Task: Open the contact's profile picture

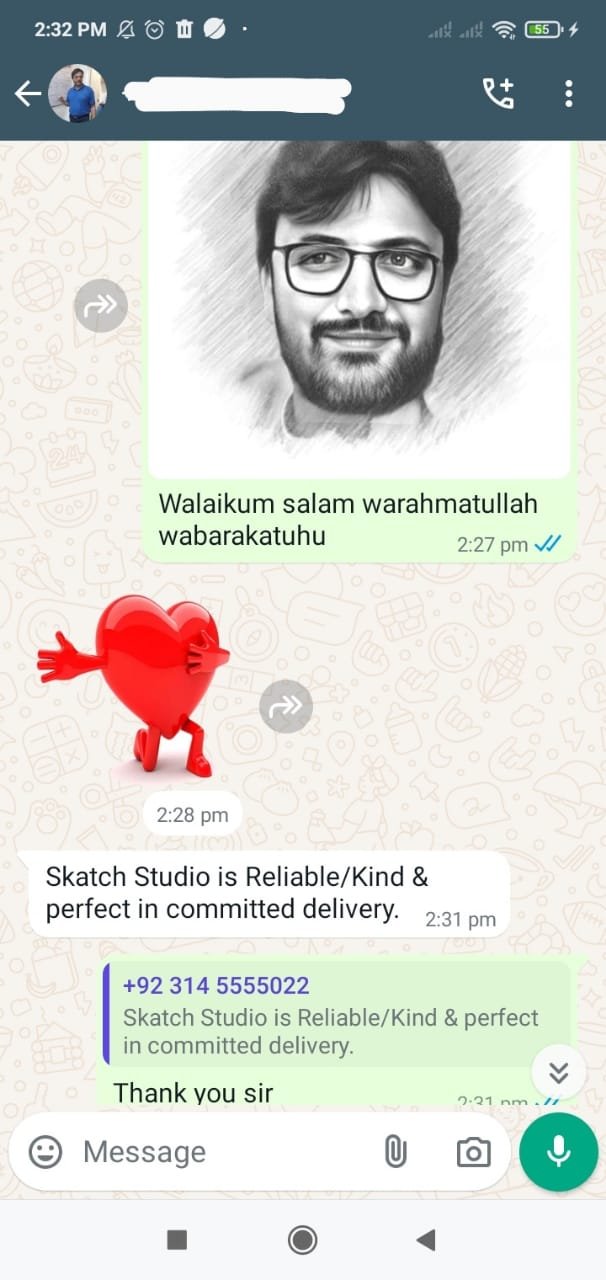Action: tap(77, 94)
